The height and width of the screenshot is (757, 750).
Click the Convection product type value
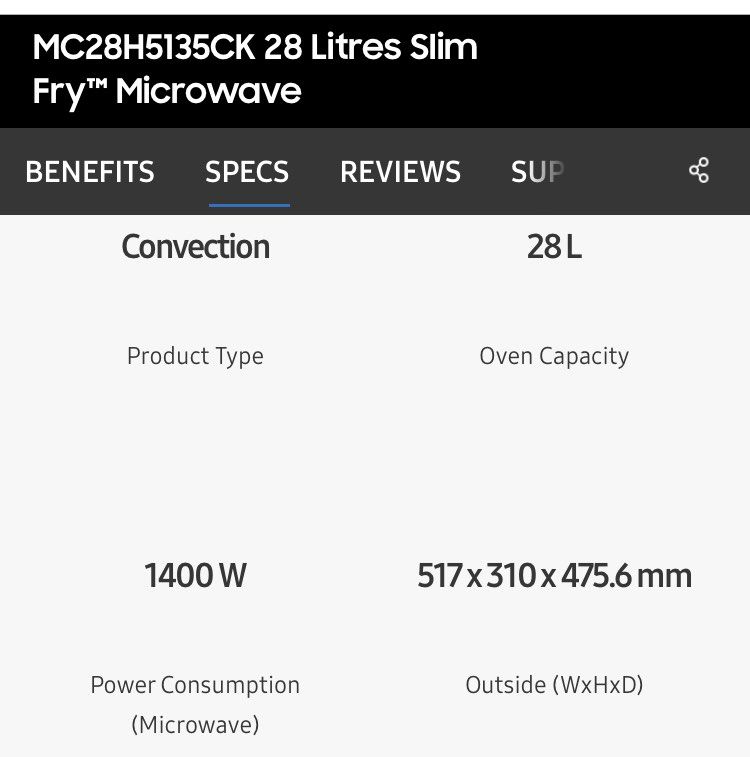[195, 247]
